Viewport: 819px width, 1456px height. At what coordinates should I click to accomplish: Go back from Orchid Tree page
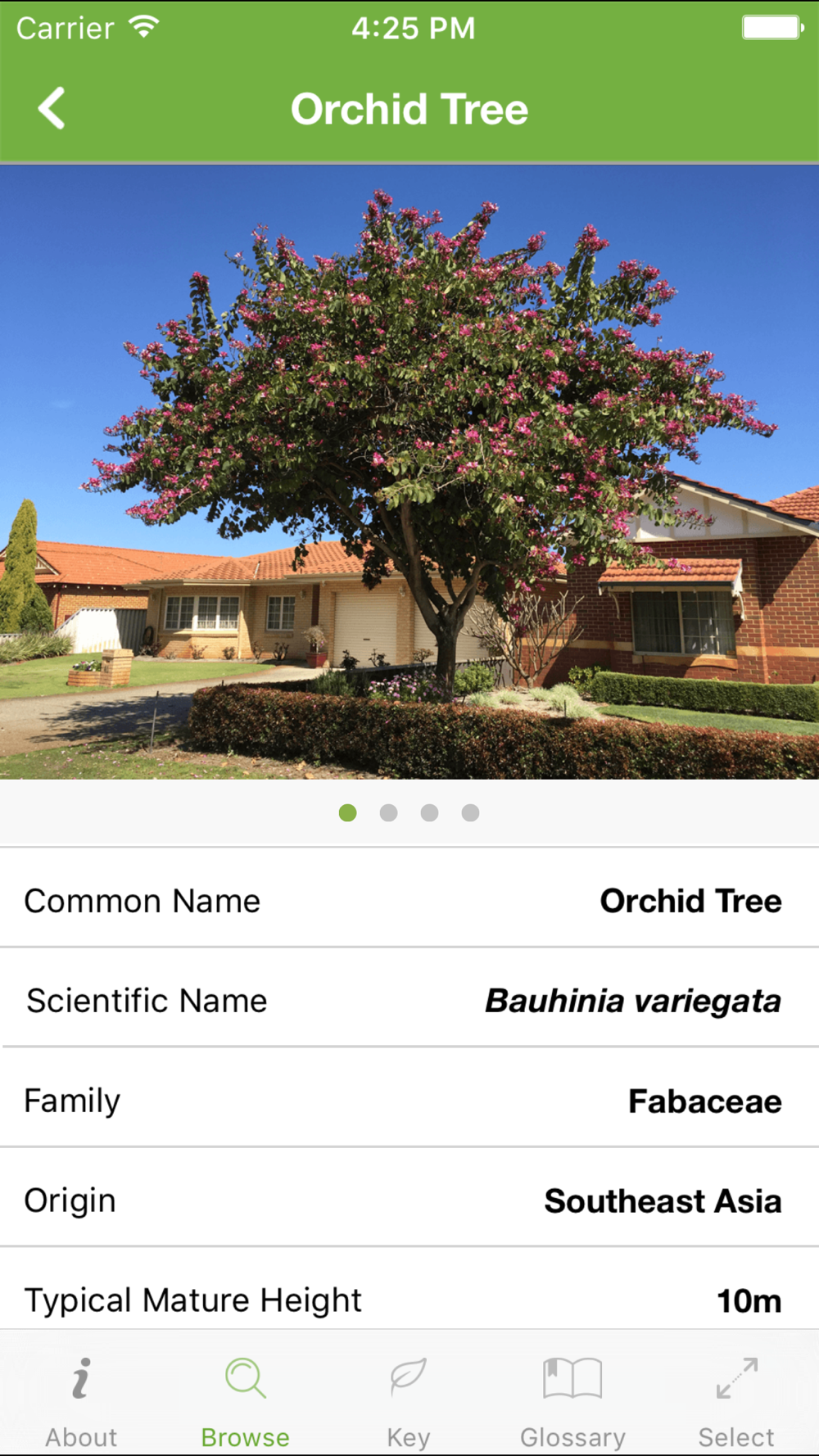click(52, 108)
